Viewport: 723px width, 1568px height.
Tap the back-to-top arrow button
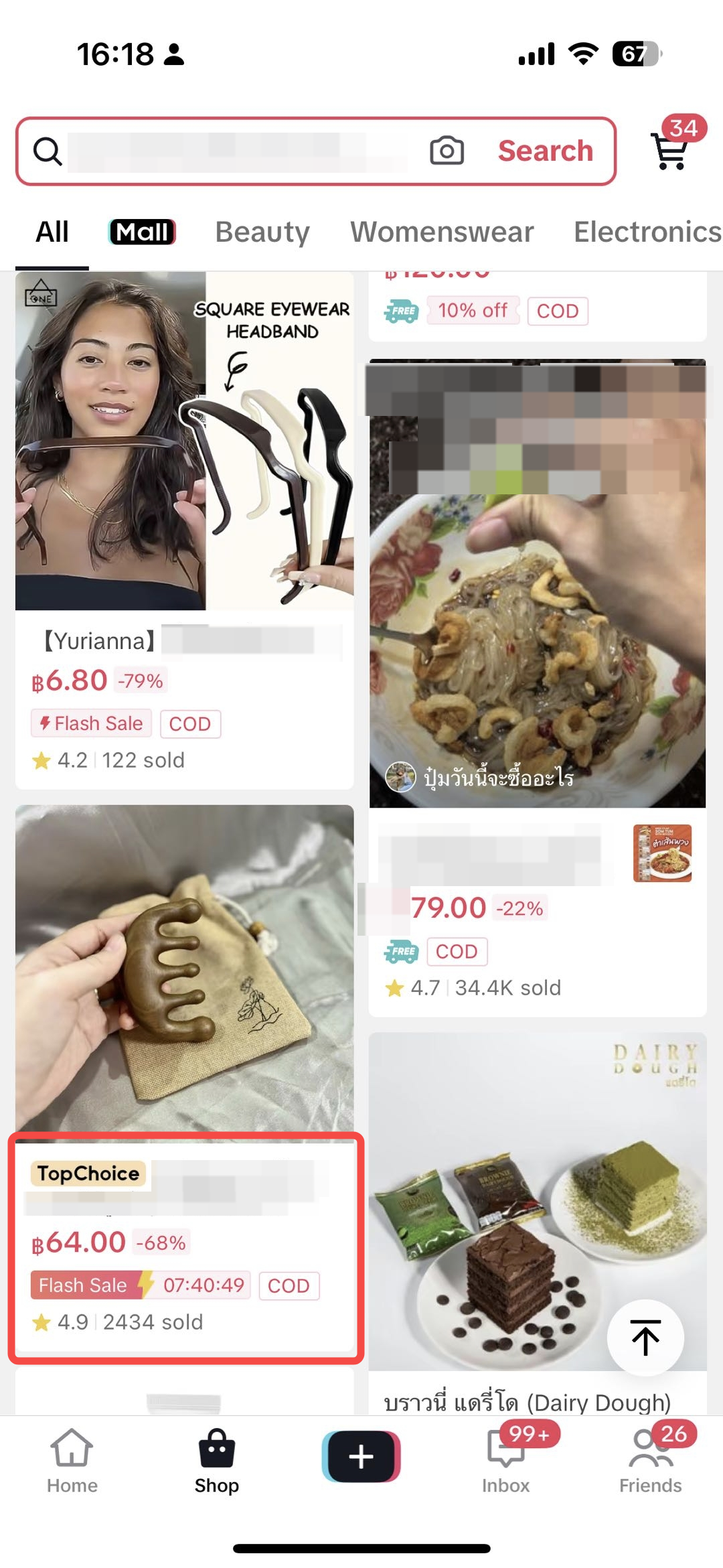tap(645, 1337)
